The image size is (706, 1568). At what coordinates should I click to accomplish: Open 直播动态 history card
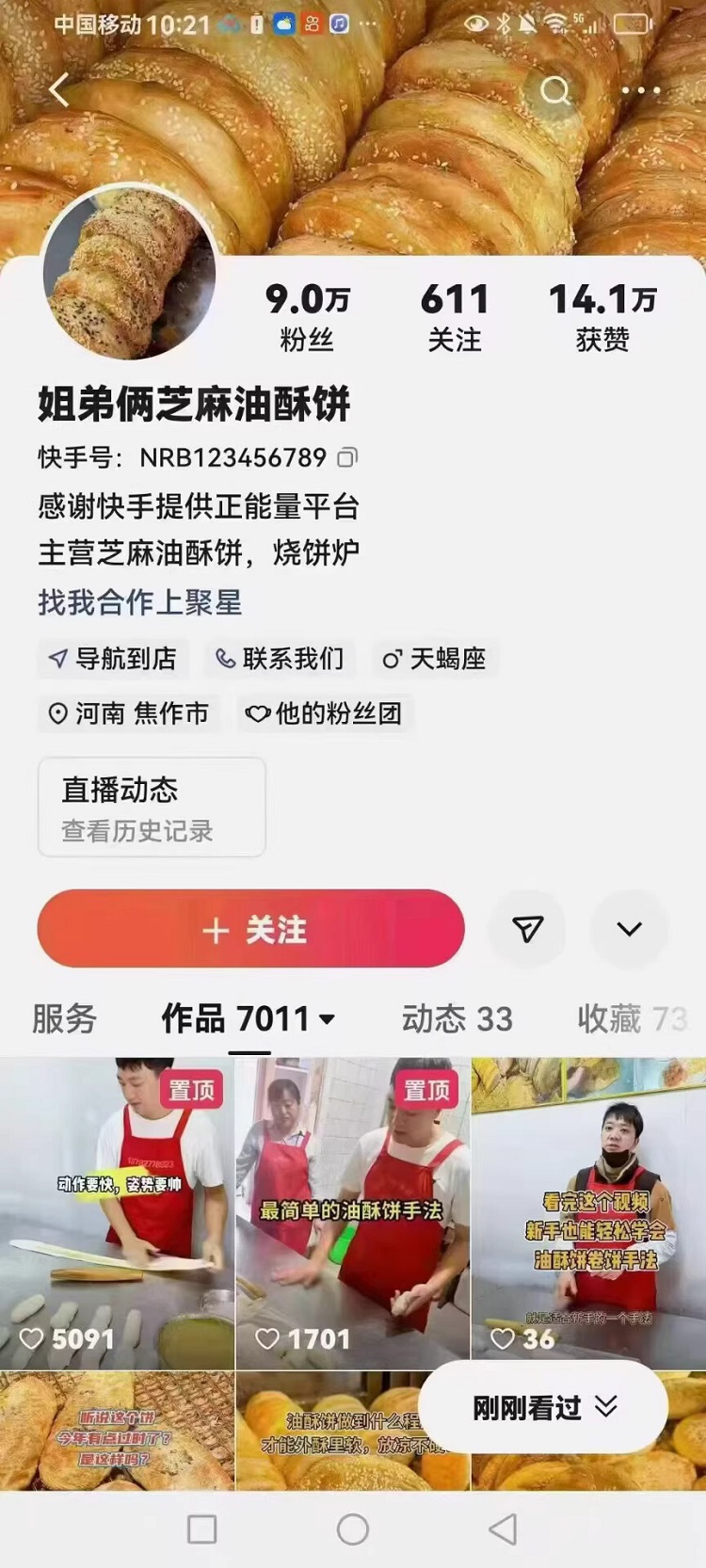[152, 808]
